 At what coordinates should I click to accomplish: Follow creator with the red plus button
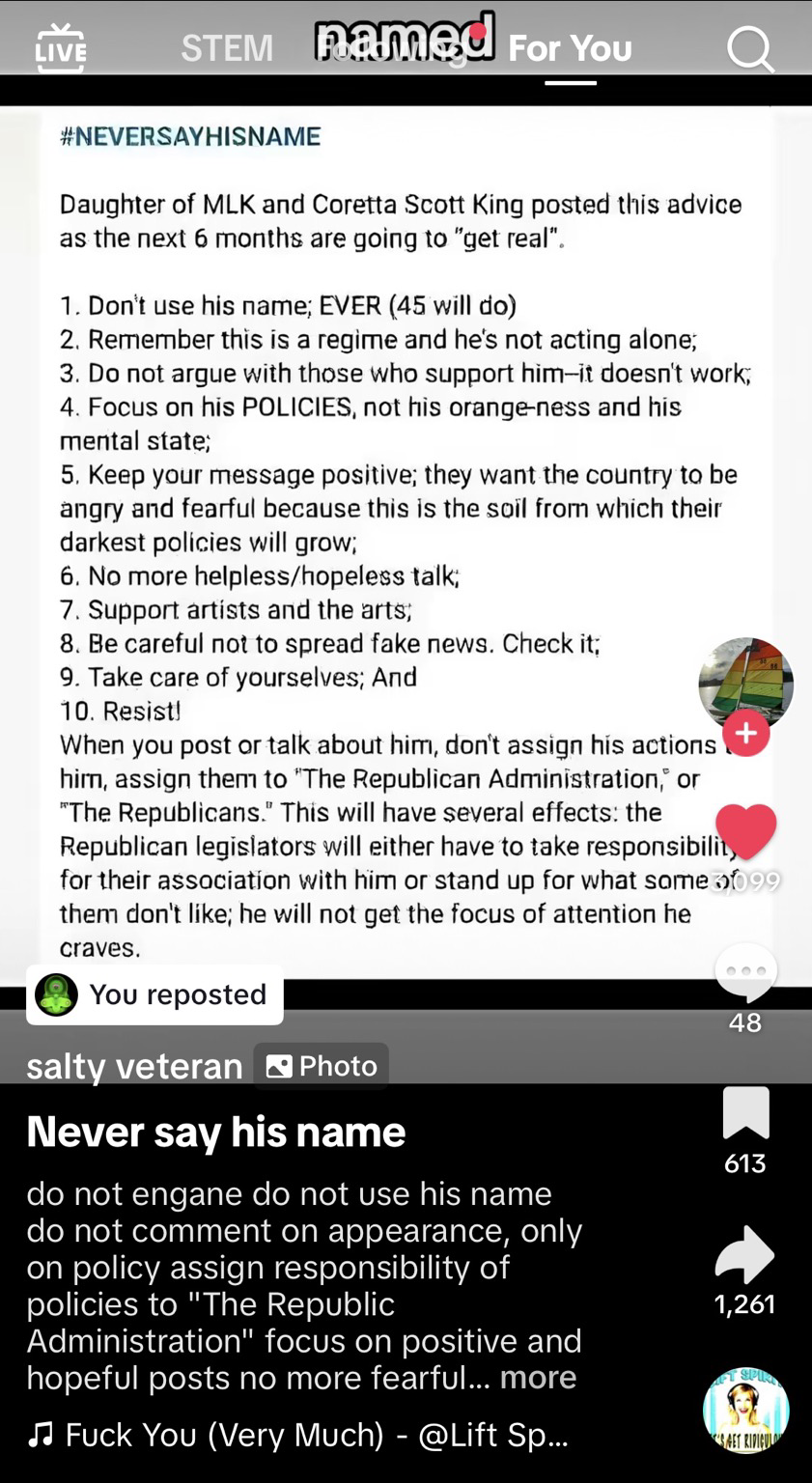click(745, 733)
